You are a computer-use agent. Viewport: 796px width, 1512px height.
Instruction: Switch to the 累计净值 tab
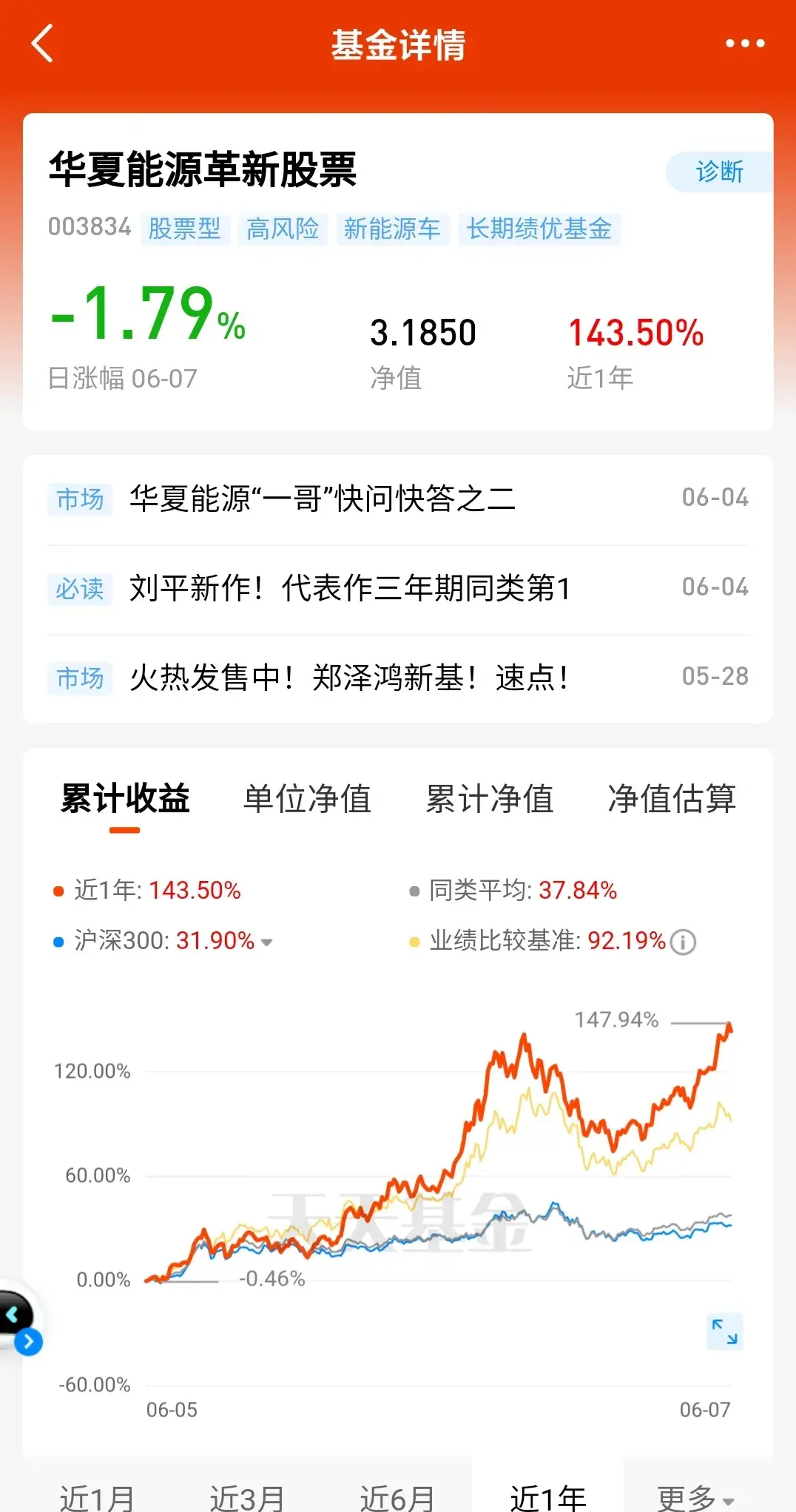490,799
